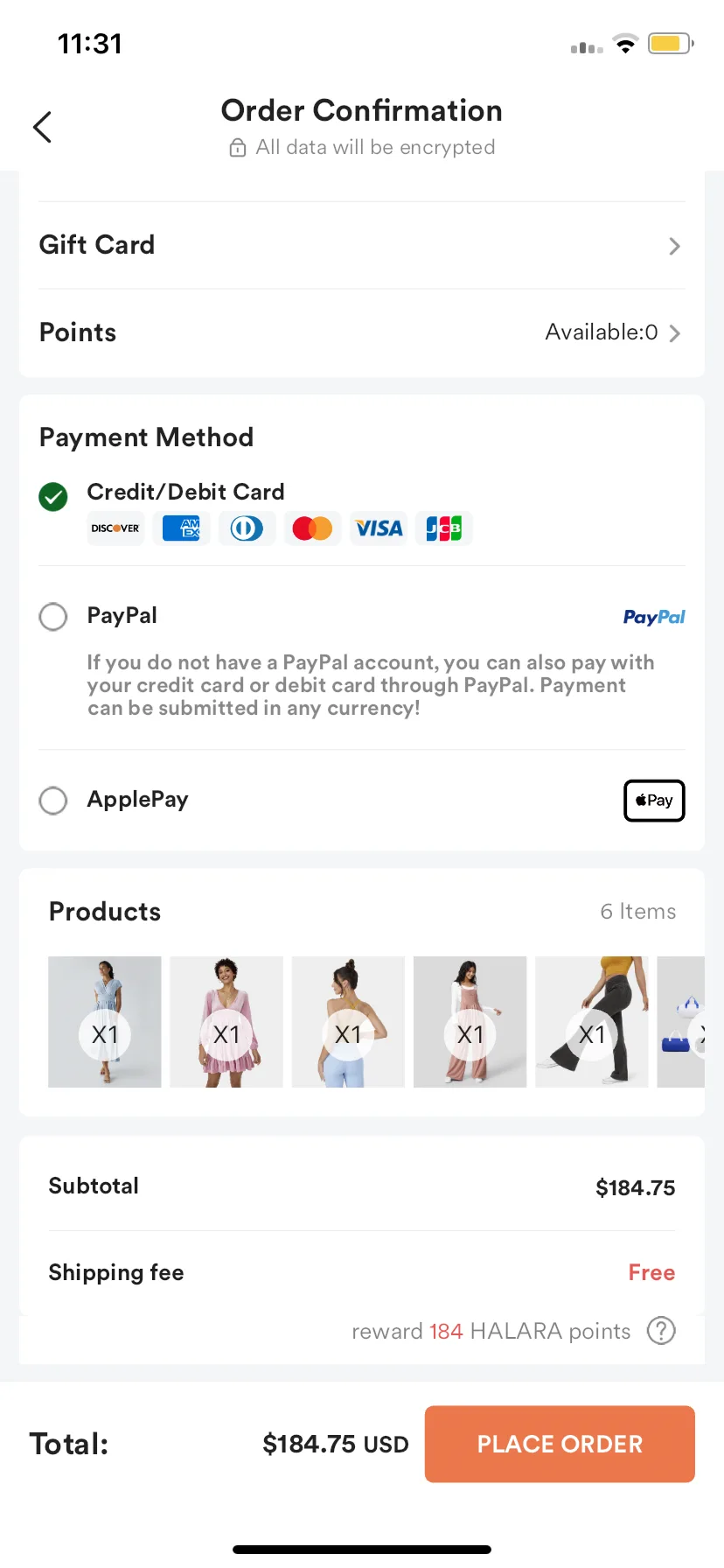Select ApplePay as payment method

(x=53, y=801)
